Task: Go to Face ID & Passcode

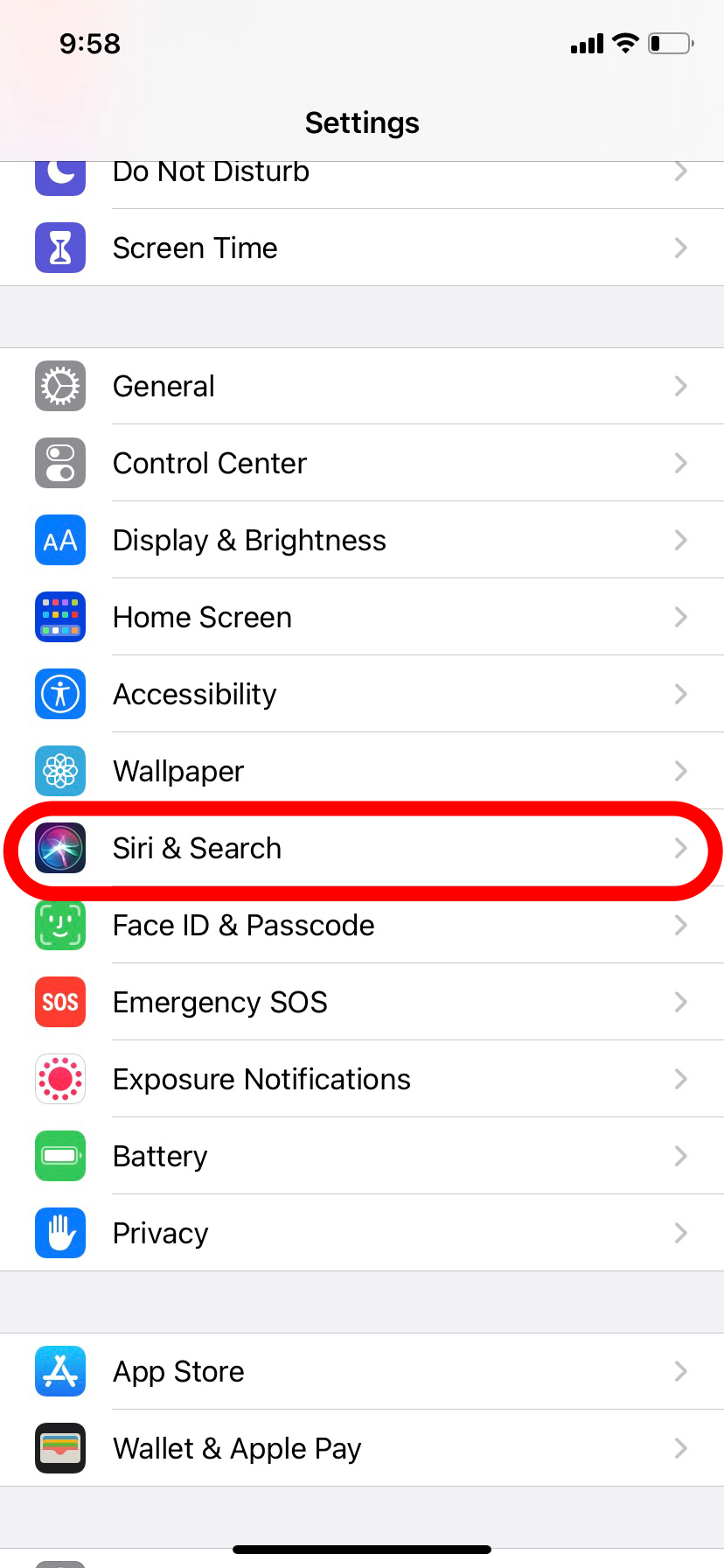Action: [362, 925]
